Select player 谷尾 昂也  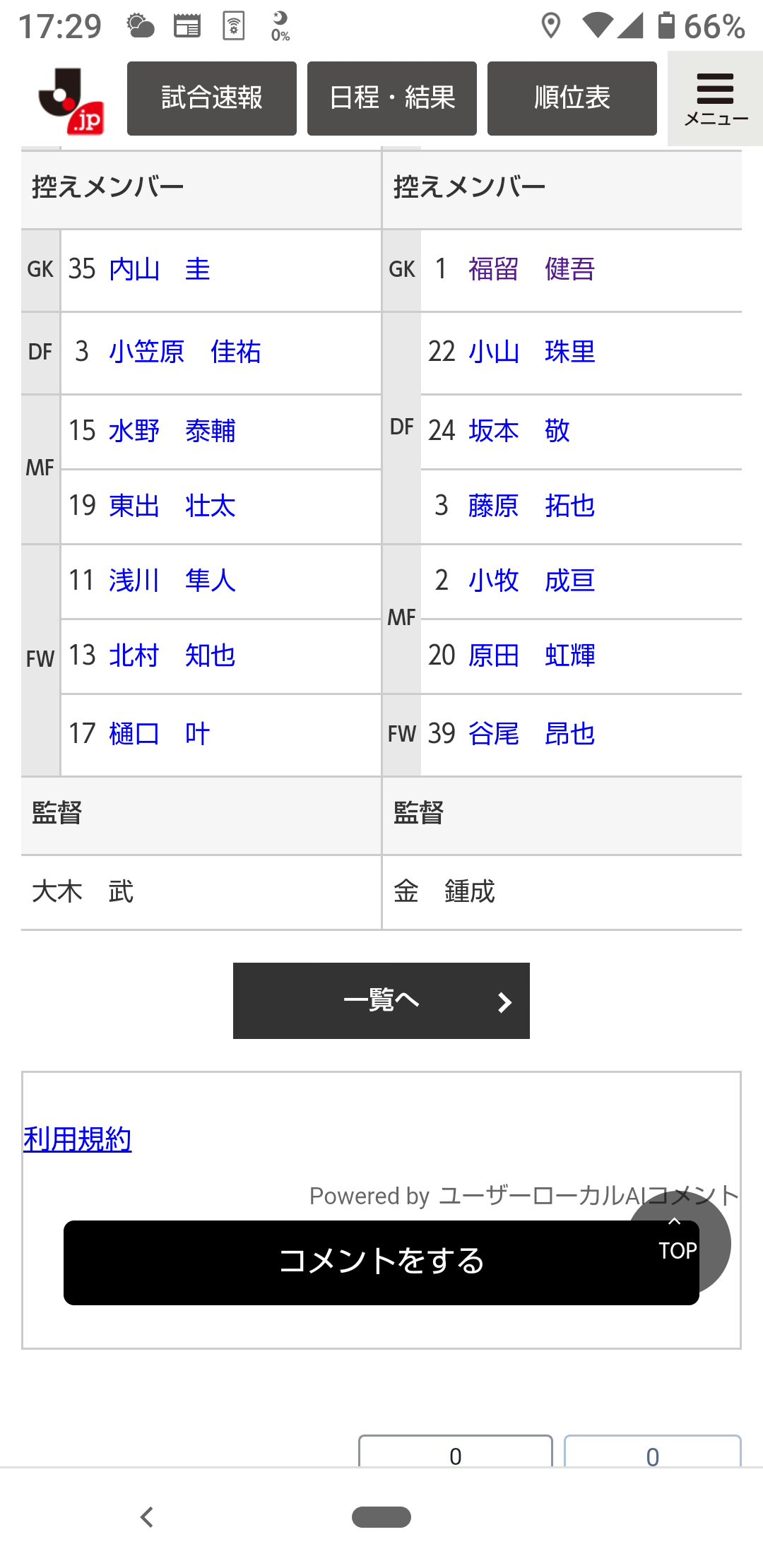pos(531,734)
